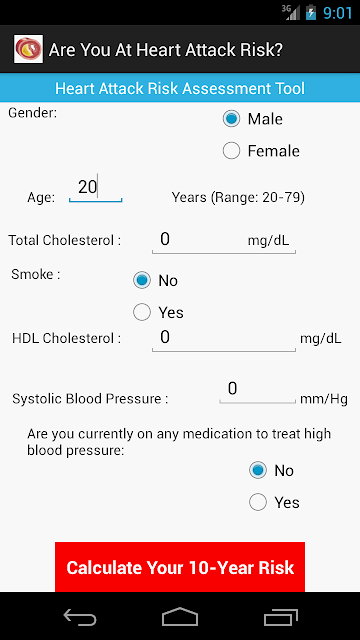This screenshot has width=360, height=640.
Task: Focus the Total Cholesterol field
Action: pyautogui.click(x=224, y=240)
